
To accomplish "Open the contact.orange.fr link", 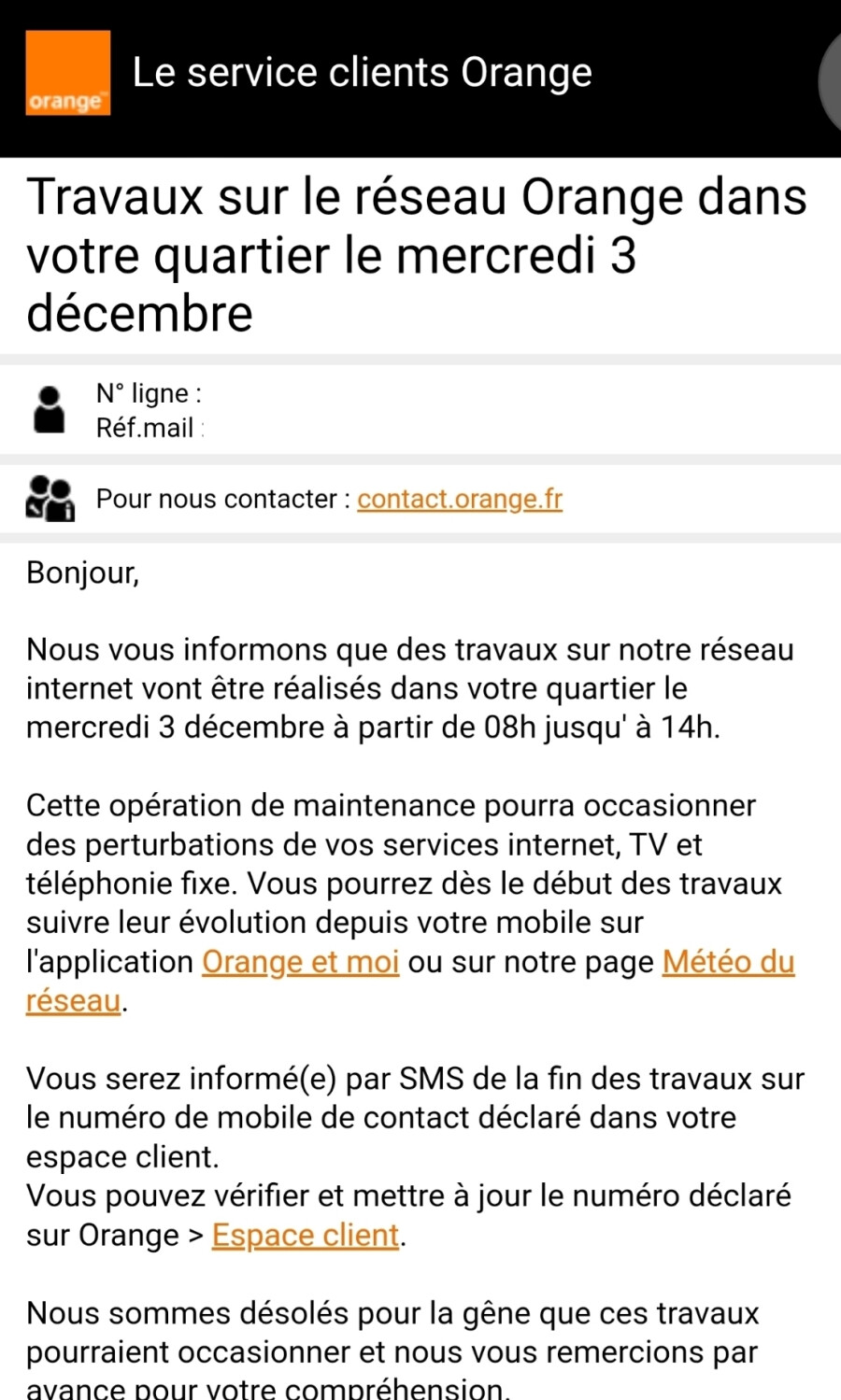I will 460,499.
